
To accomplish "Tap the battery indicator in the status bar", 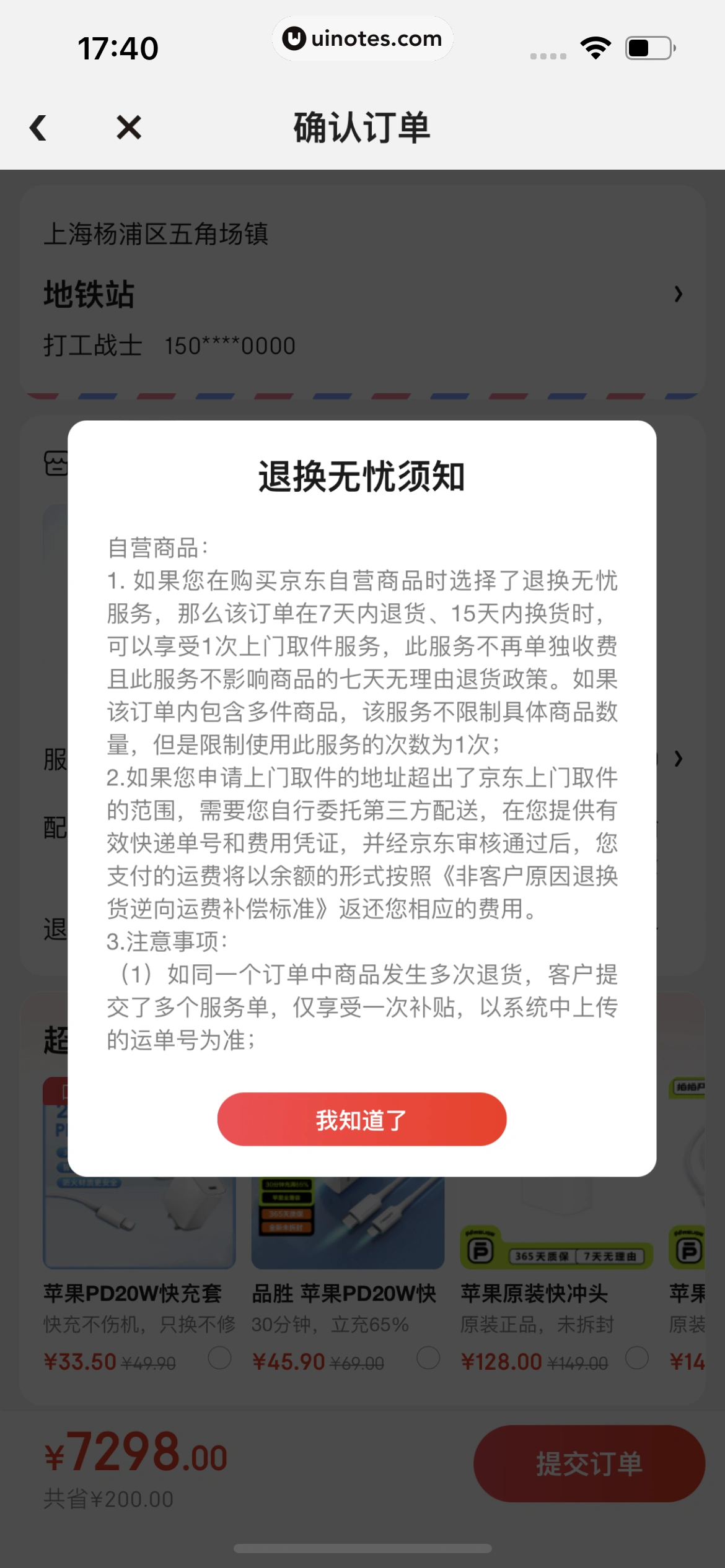I will (649, 48).
